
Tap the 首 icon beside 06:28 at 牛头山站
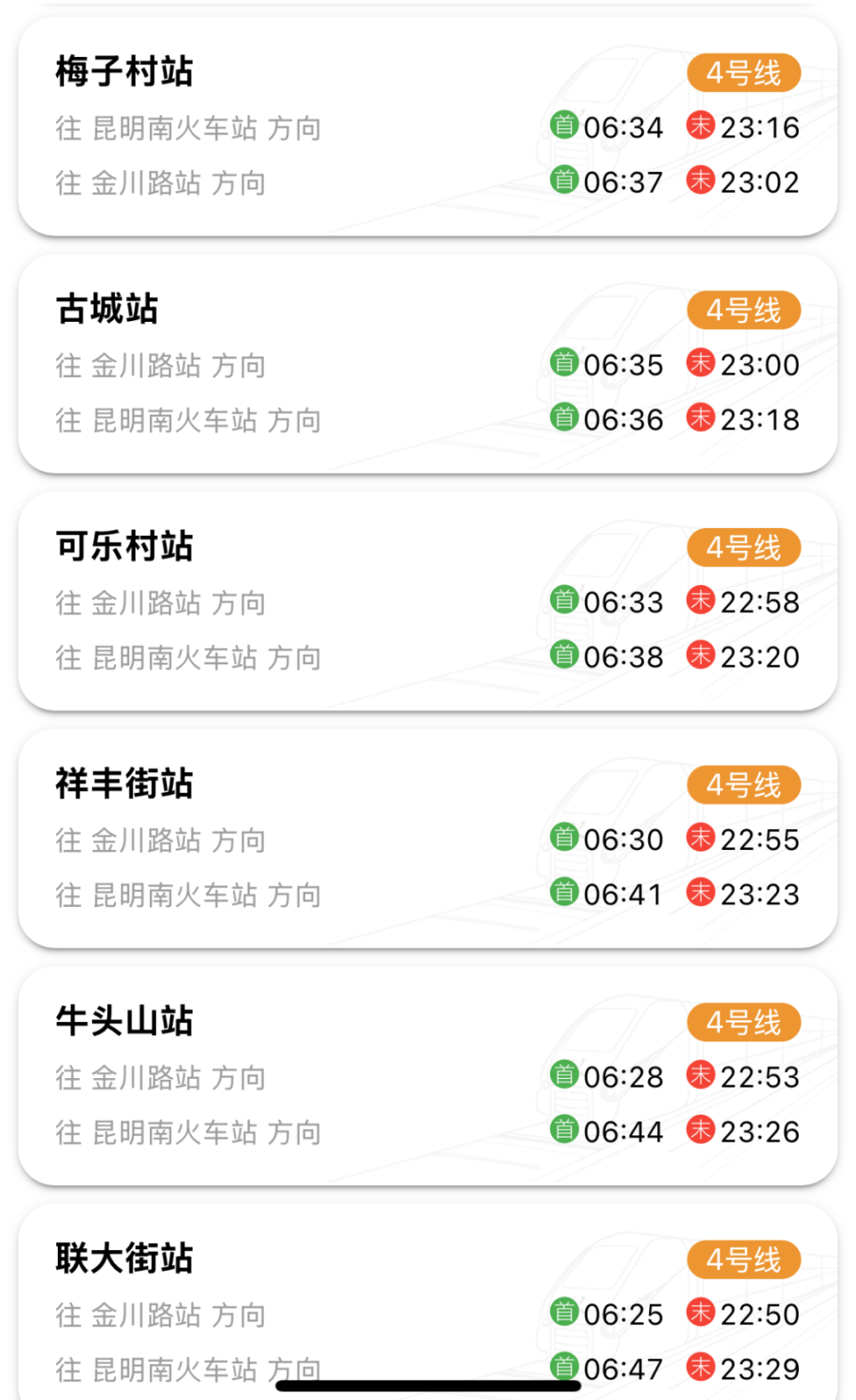pos(565,1077)
